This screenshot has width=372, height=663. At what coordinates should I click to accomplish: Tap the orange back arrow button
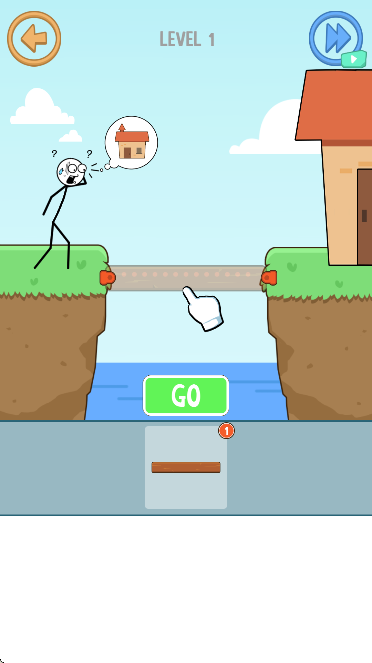(34, 38)
